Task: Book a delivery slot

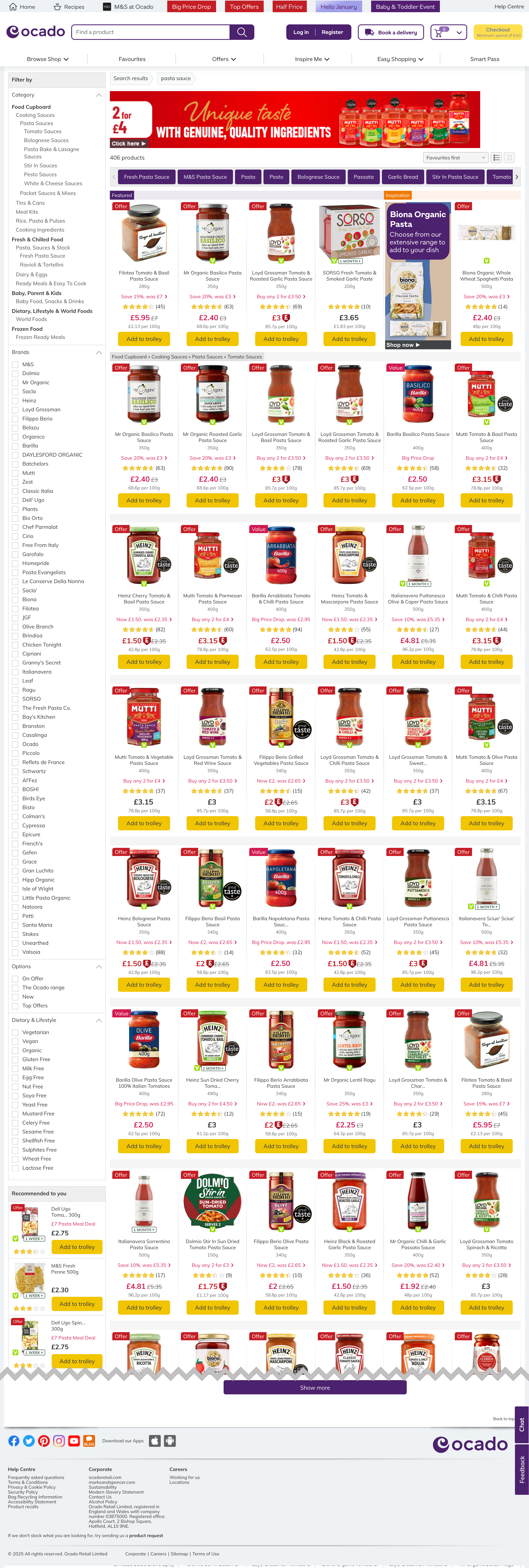Action: pos(391,32)
